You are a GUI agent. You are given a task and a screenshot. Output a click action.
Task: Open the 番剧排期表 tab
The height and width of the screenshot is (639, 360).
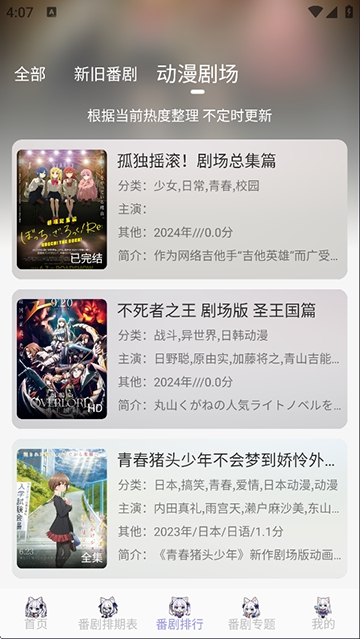tap(108, 613)
